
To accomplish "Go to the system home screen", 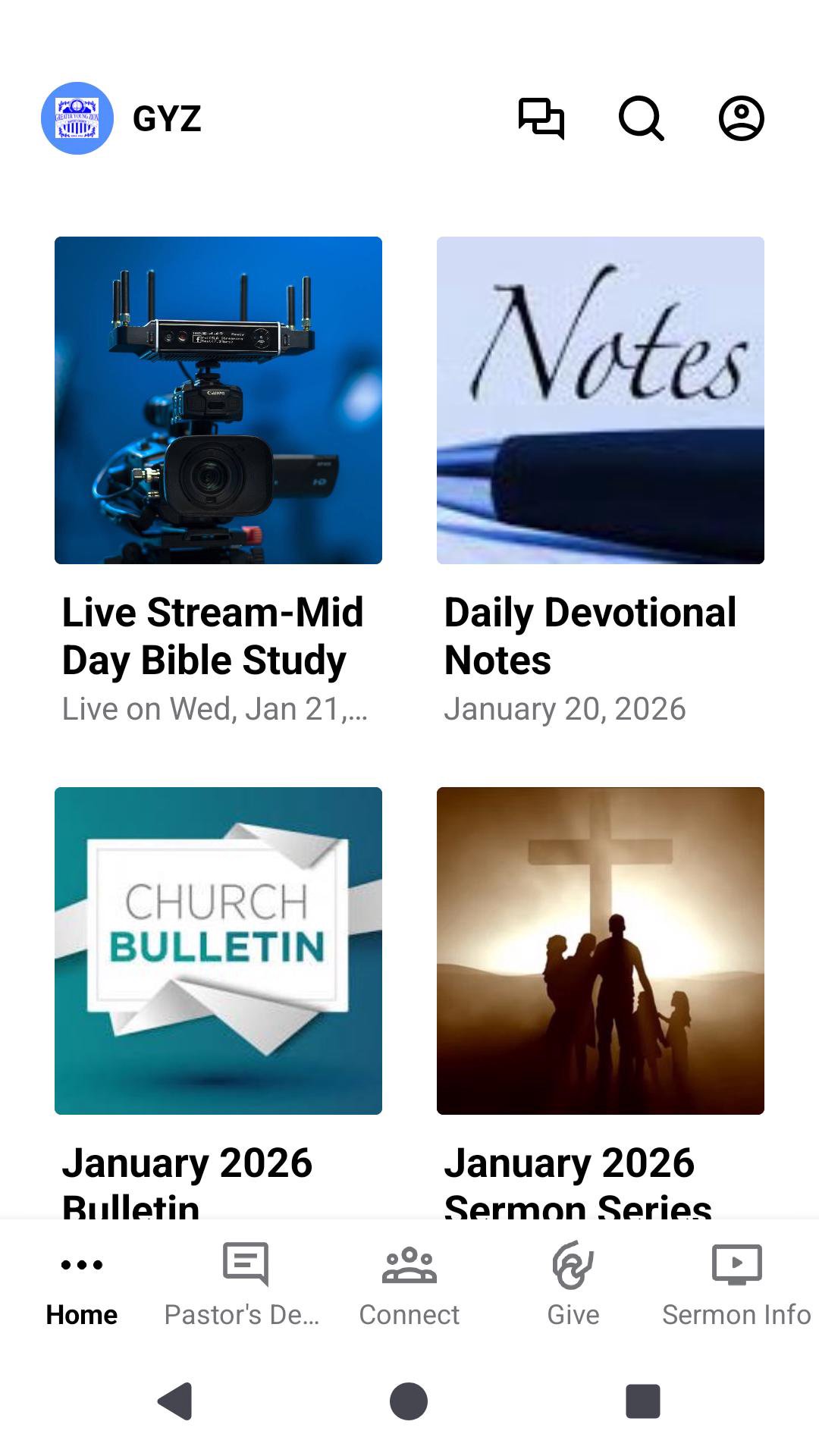I will pyautogui.click(x=409, y=1401).
